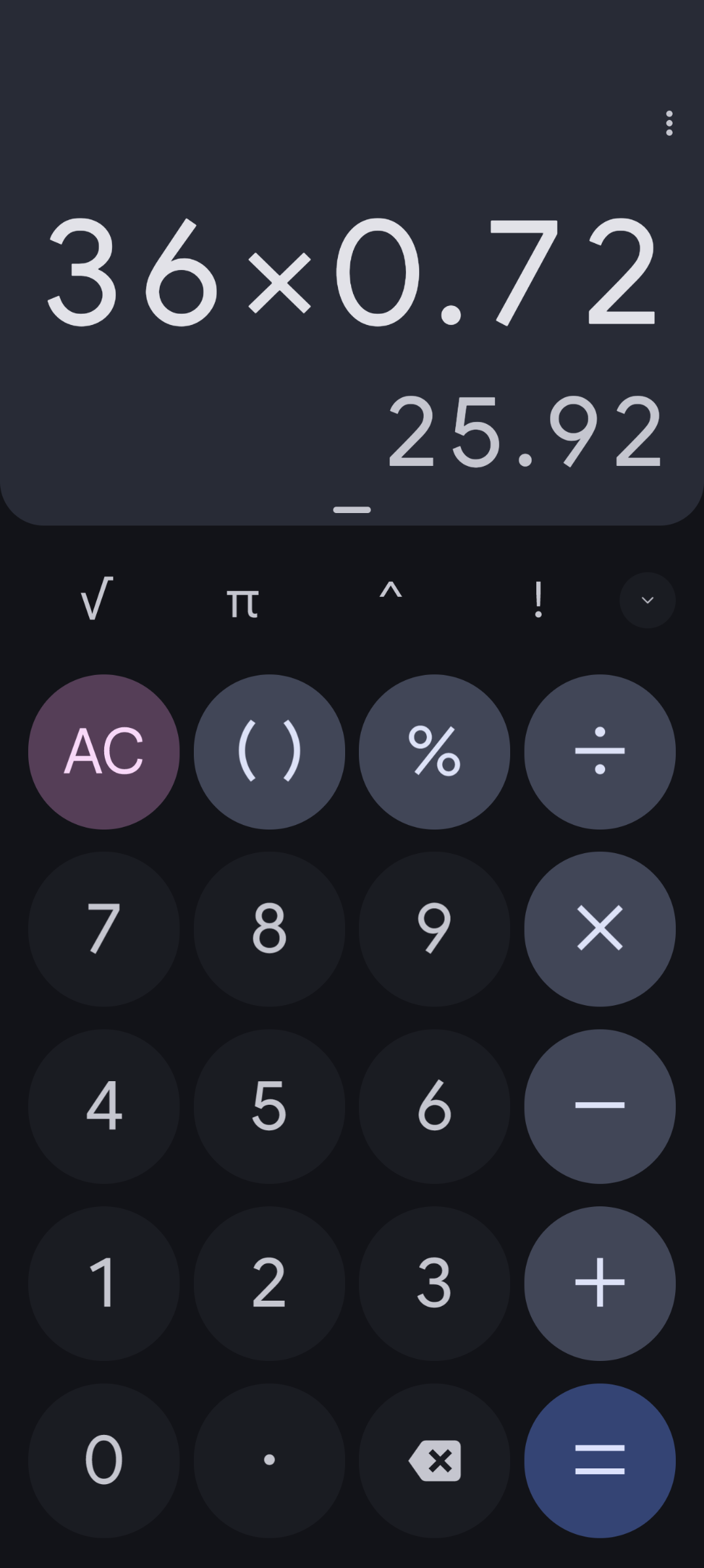The image size is (704, 1568).
Task: Insert the factorial symbol
Action: point(538,600)
